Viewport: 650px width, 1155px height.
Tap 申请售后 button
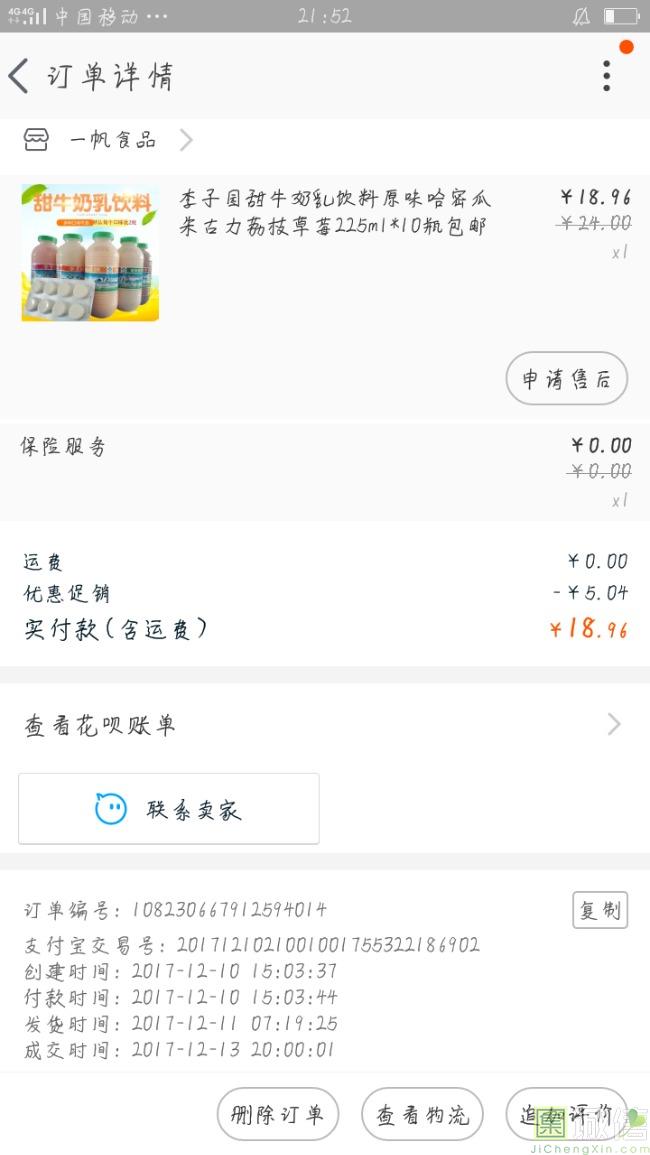coord(566,379)
